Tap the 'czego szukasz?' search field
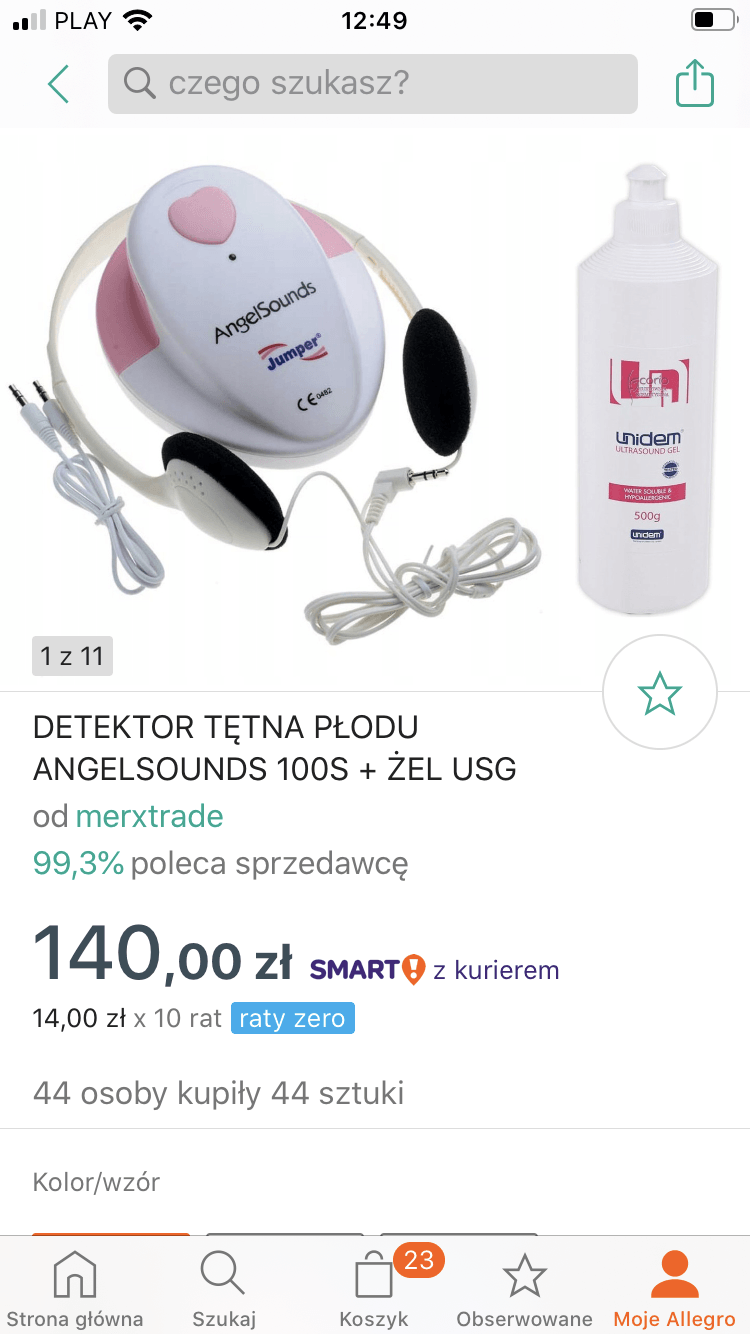 [x=372, y=84]
